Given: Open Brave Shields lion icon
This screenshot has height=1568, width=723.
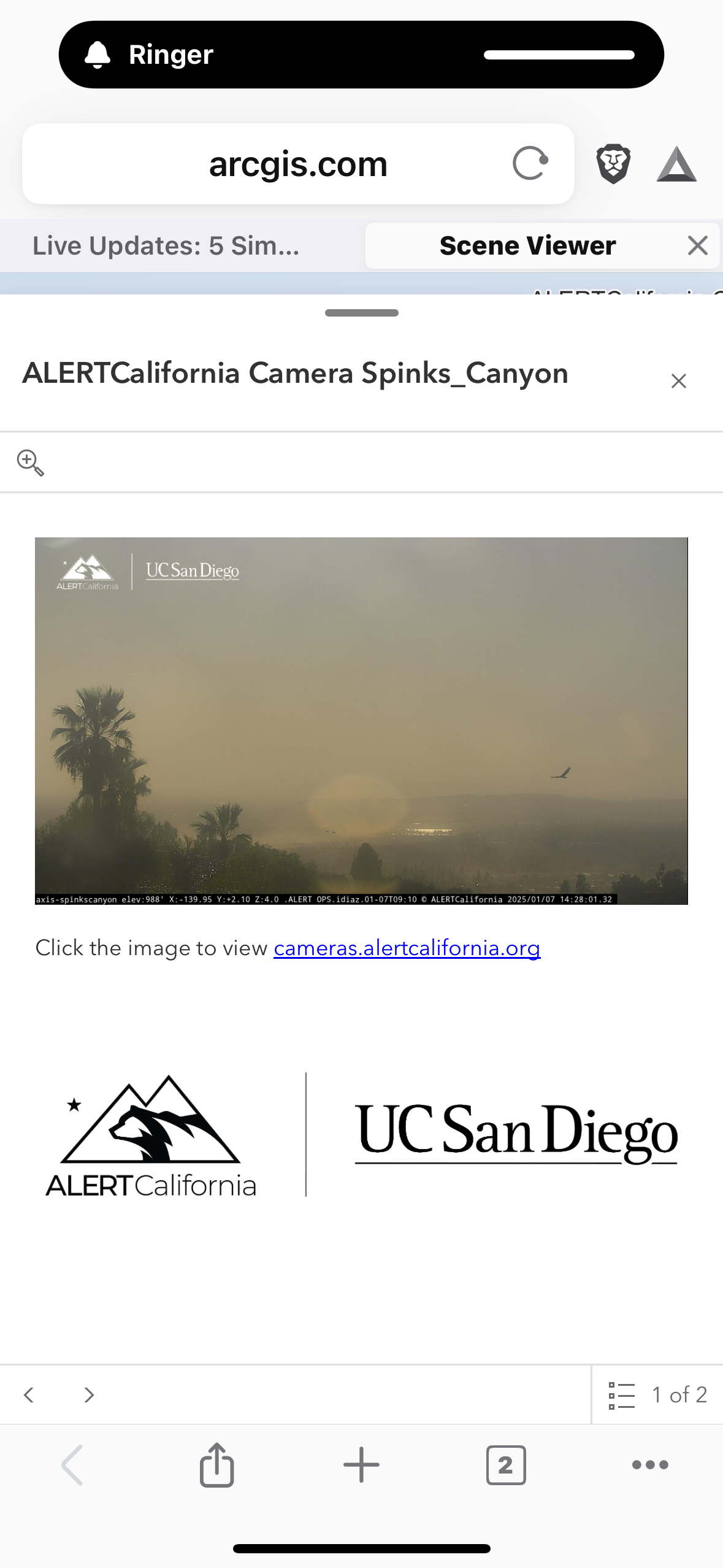Looking at the screenshot, I should coord(613,164).
